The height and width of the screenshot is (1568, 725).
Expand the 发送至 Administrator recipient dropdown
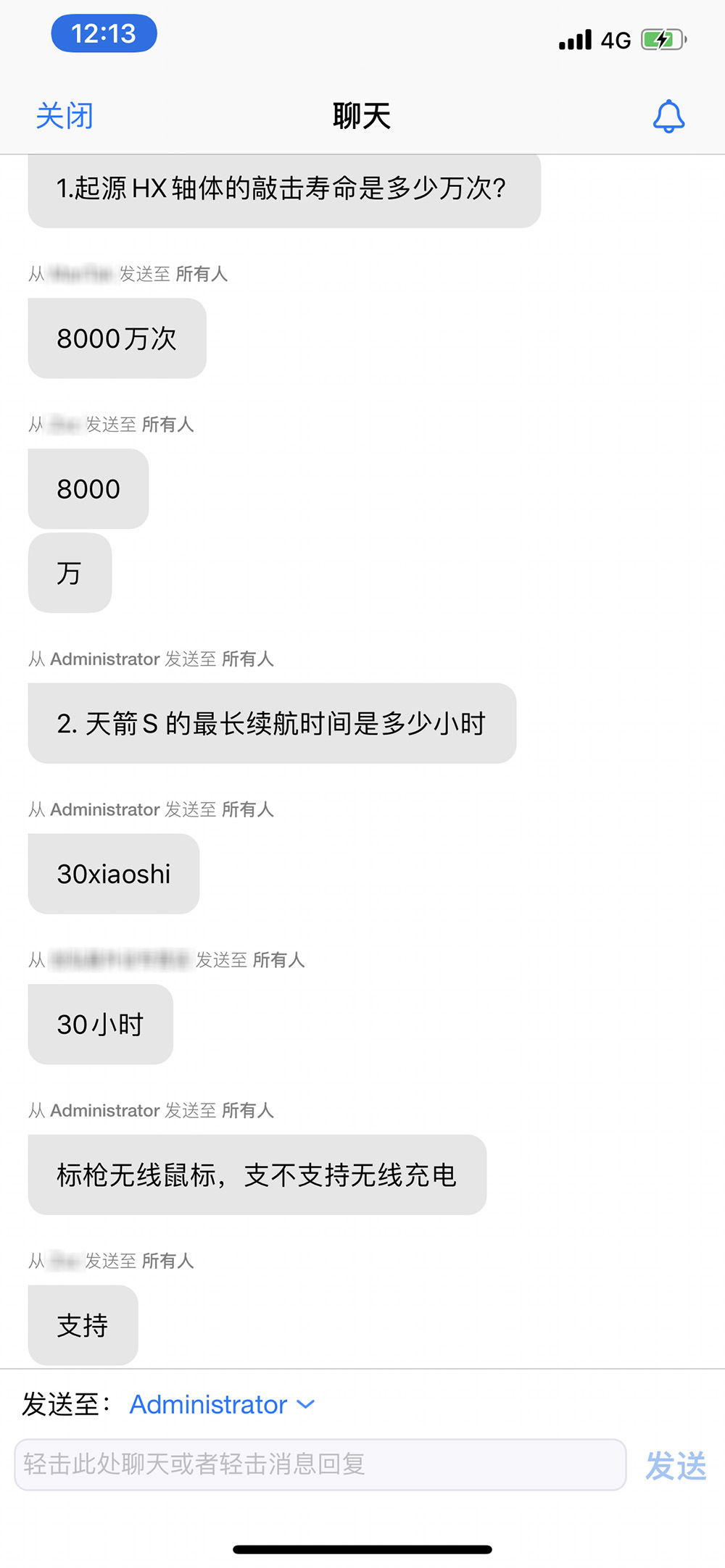click(222, 1404)
